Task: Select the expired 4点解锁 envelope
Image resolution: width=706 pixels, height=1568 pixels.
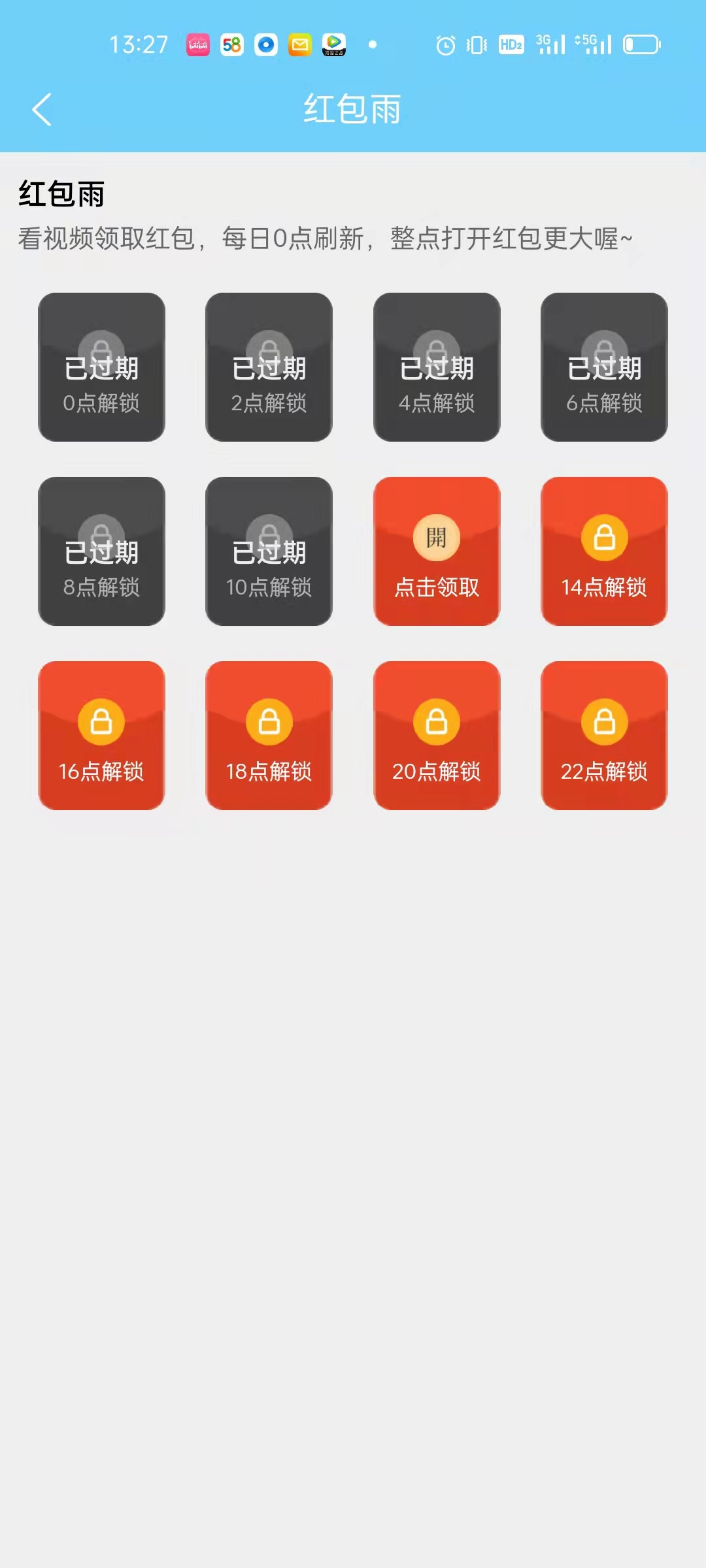Action: [436, 368]
